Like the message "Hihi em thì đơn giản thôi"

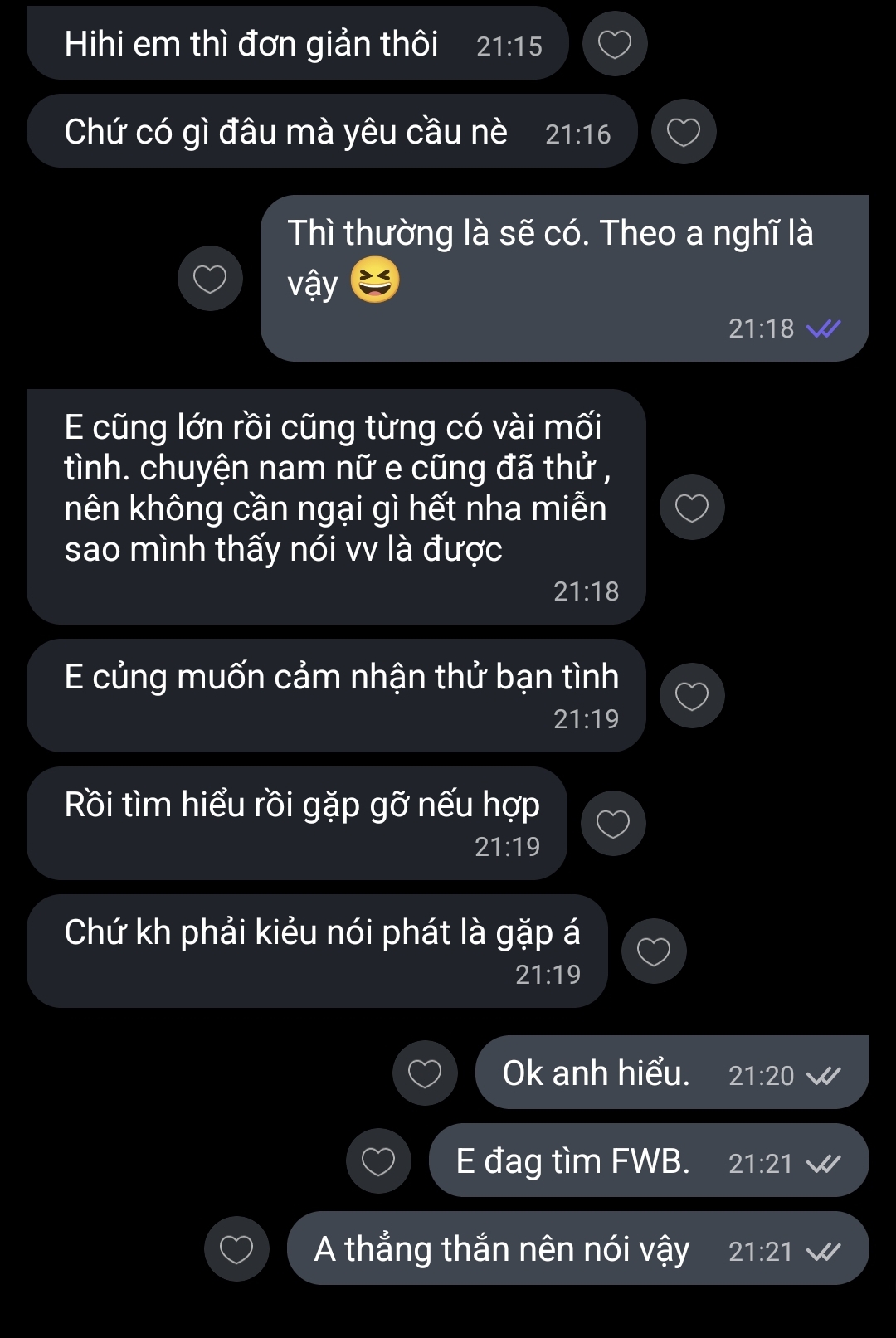coord(615,44)
